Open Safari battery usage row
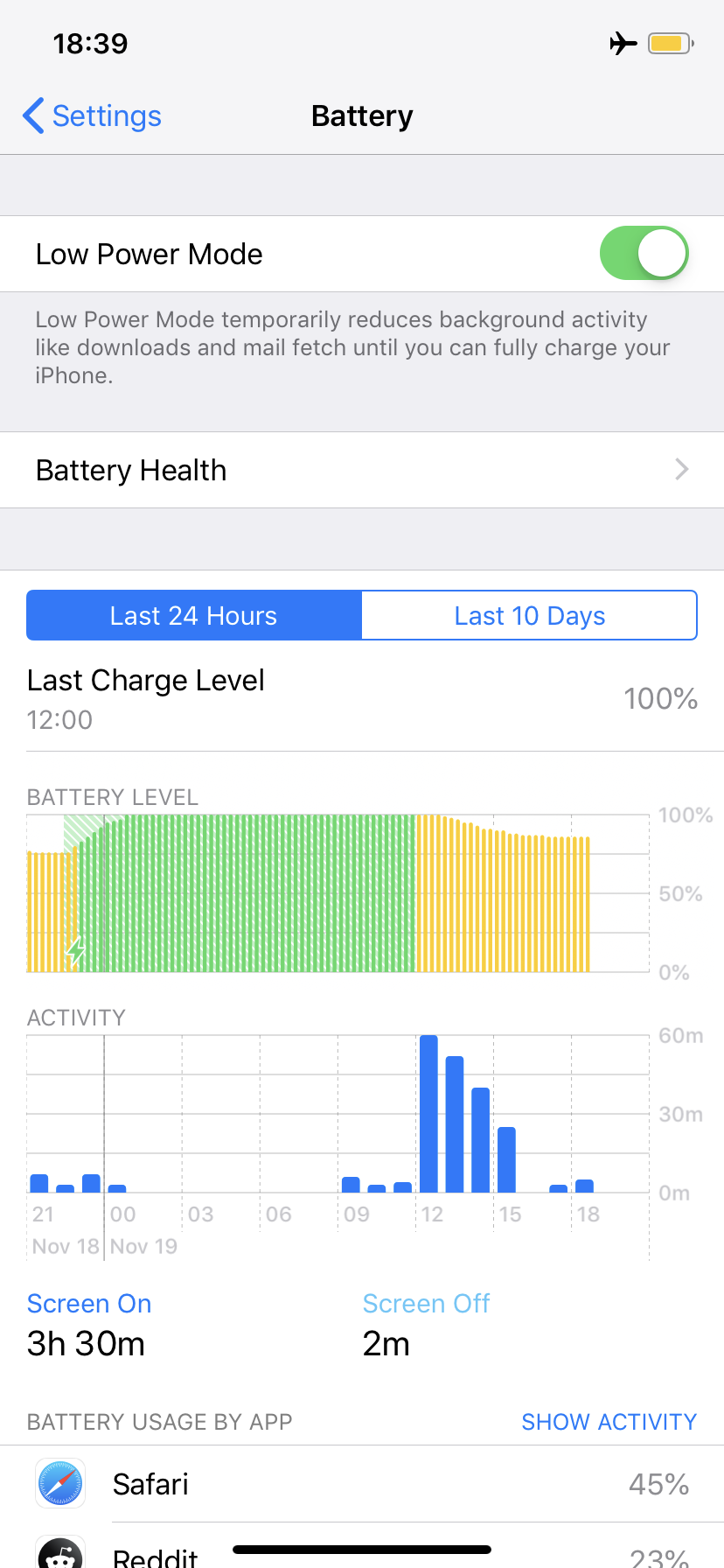 pos(362,1484)
